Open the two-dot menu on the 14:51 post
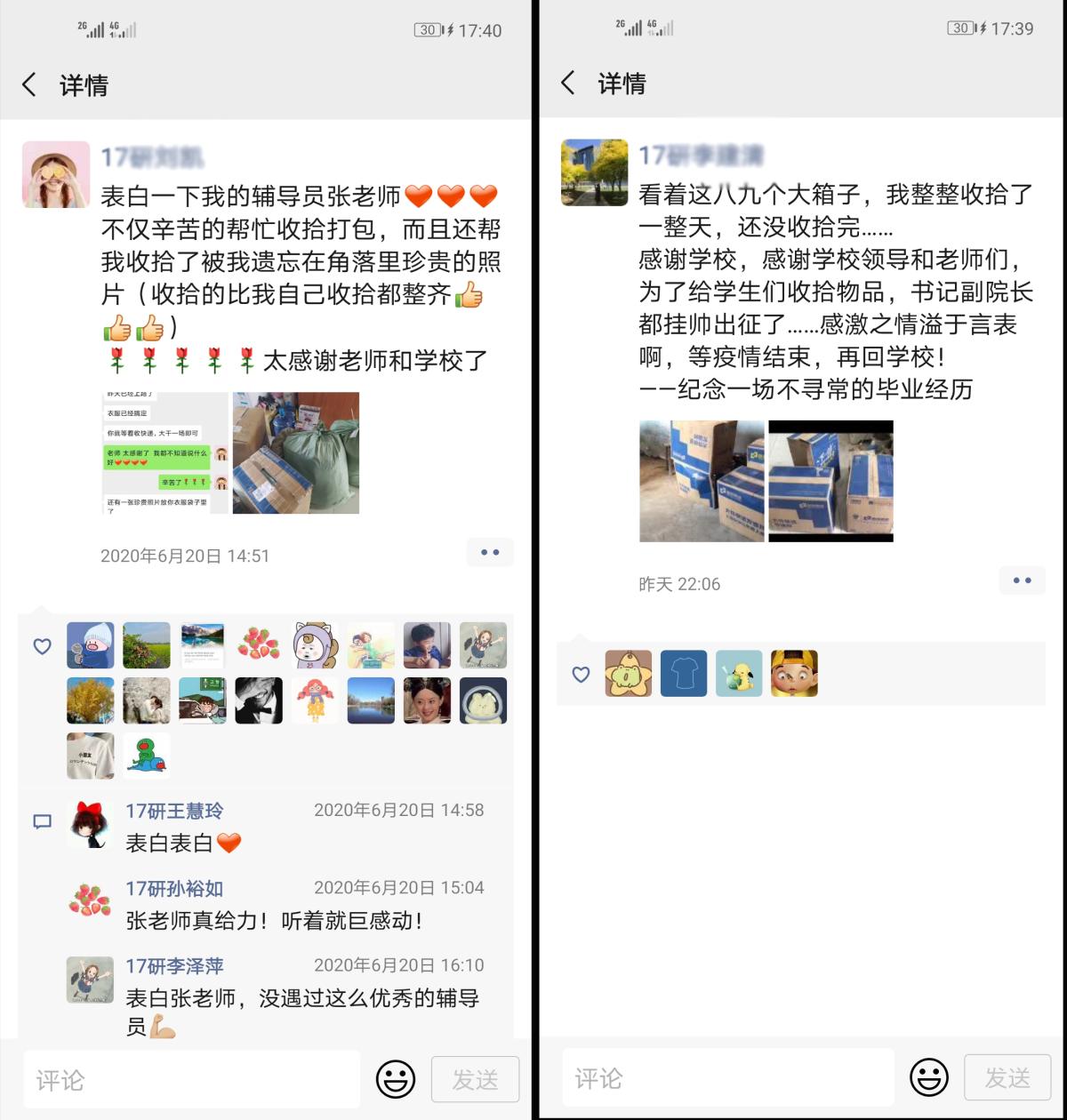 pyautogui.click(x=490, y=552)
